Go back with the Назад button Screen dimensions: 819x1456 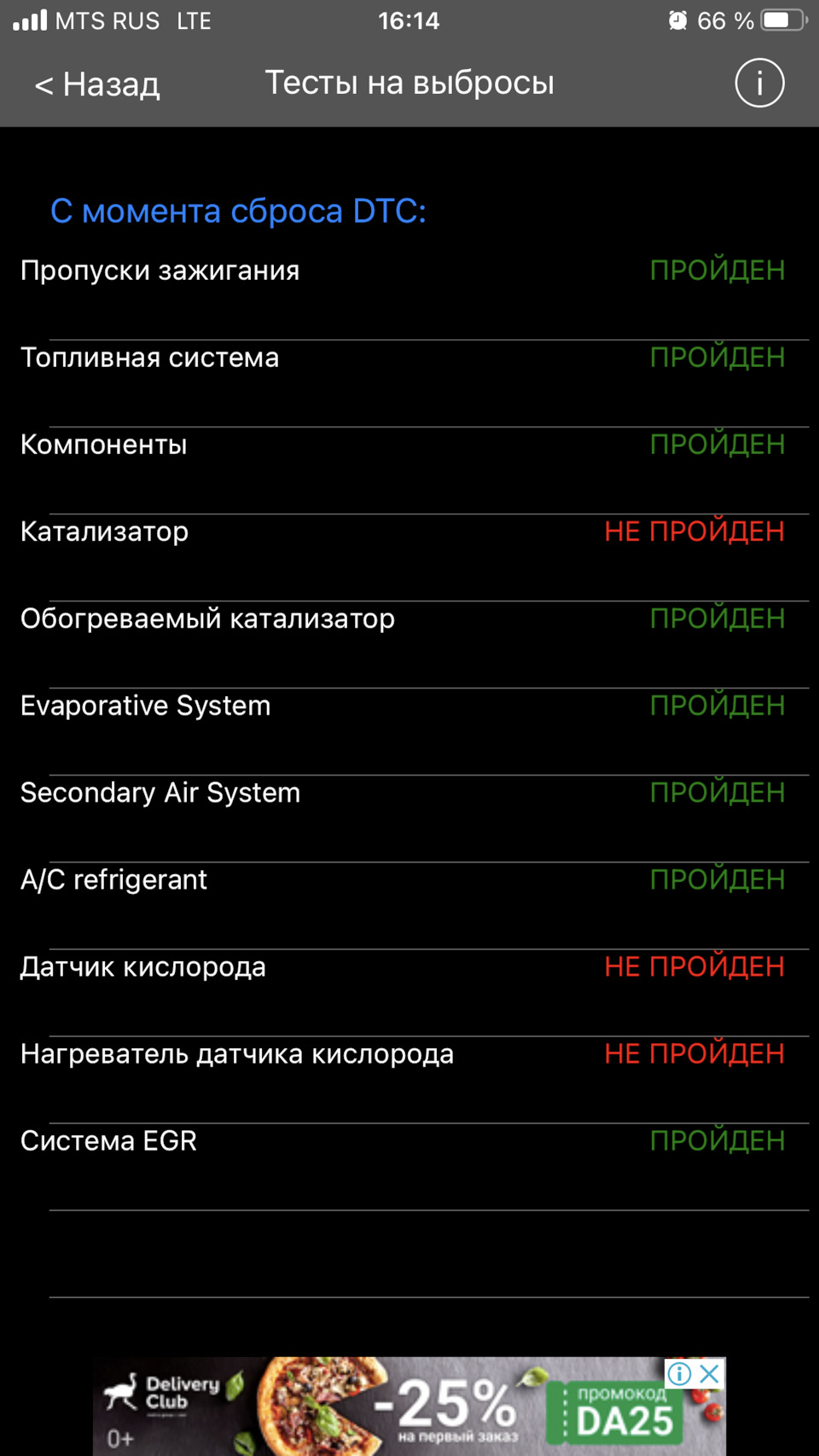coord(97,84)
